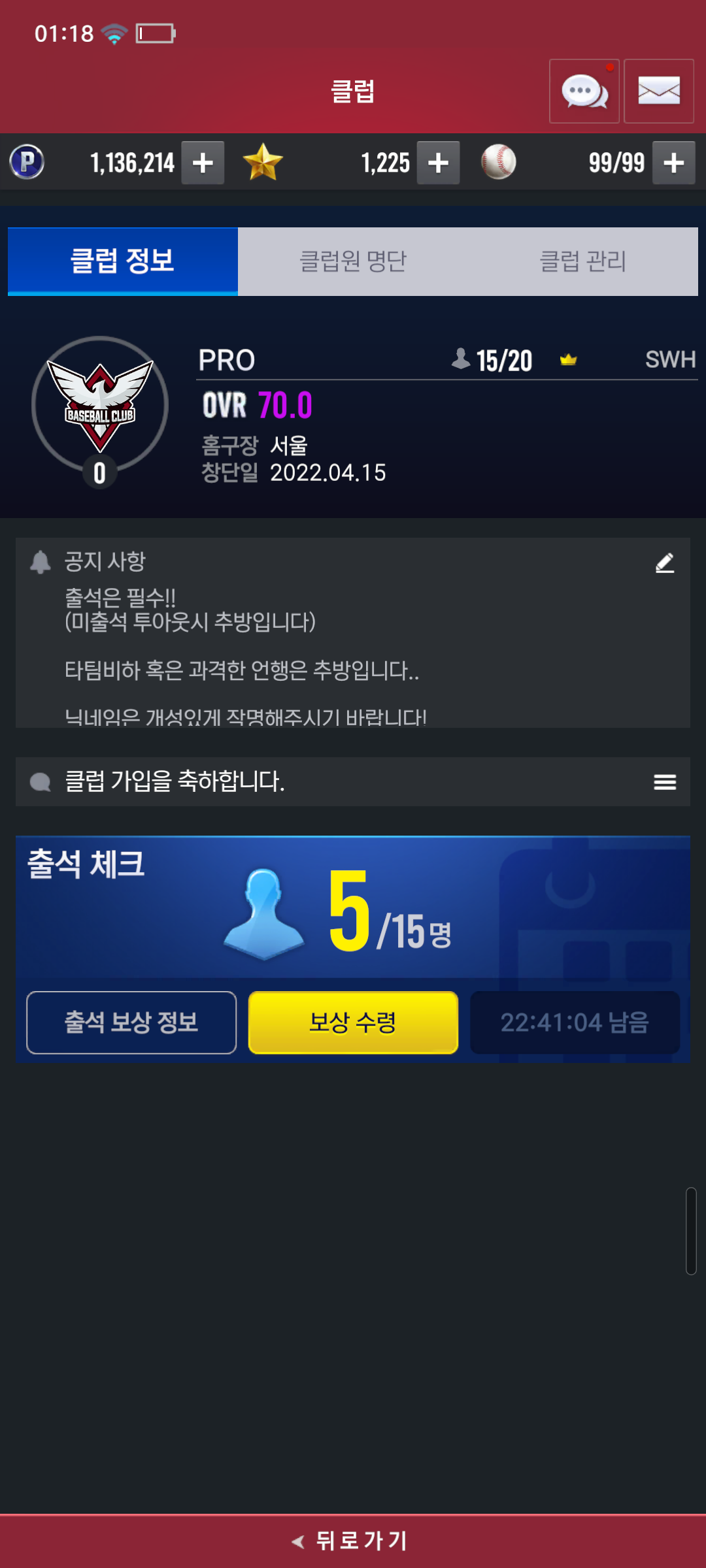Viewport: 706px width, 1568px height.
Task: Switch to 클럽원 명단 tab
Action: (x=353, y=261)
